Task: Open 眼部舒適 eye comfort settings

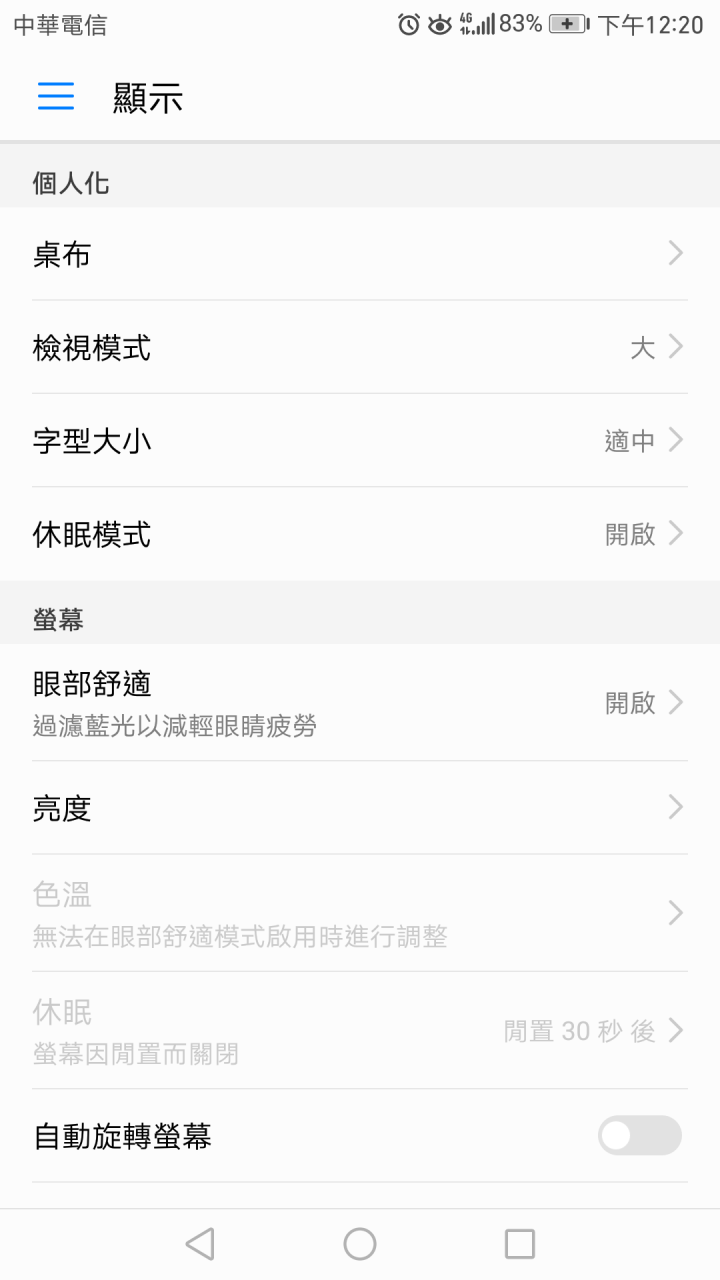Action: click(x=360, y=702)
